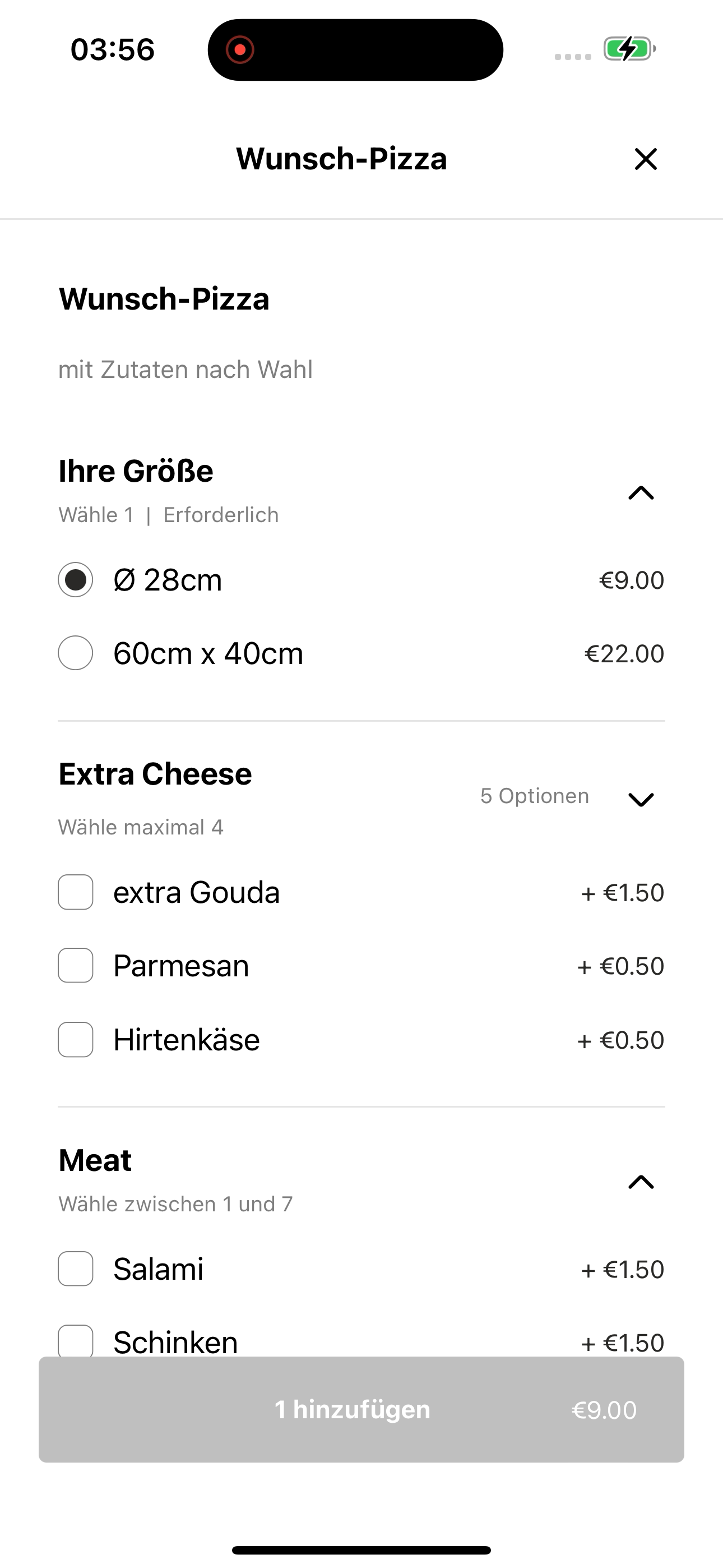Select the Ø 28cm size option
Image resolution: width=723 pixels, height=1568 pixels.
[76, 579]
